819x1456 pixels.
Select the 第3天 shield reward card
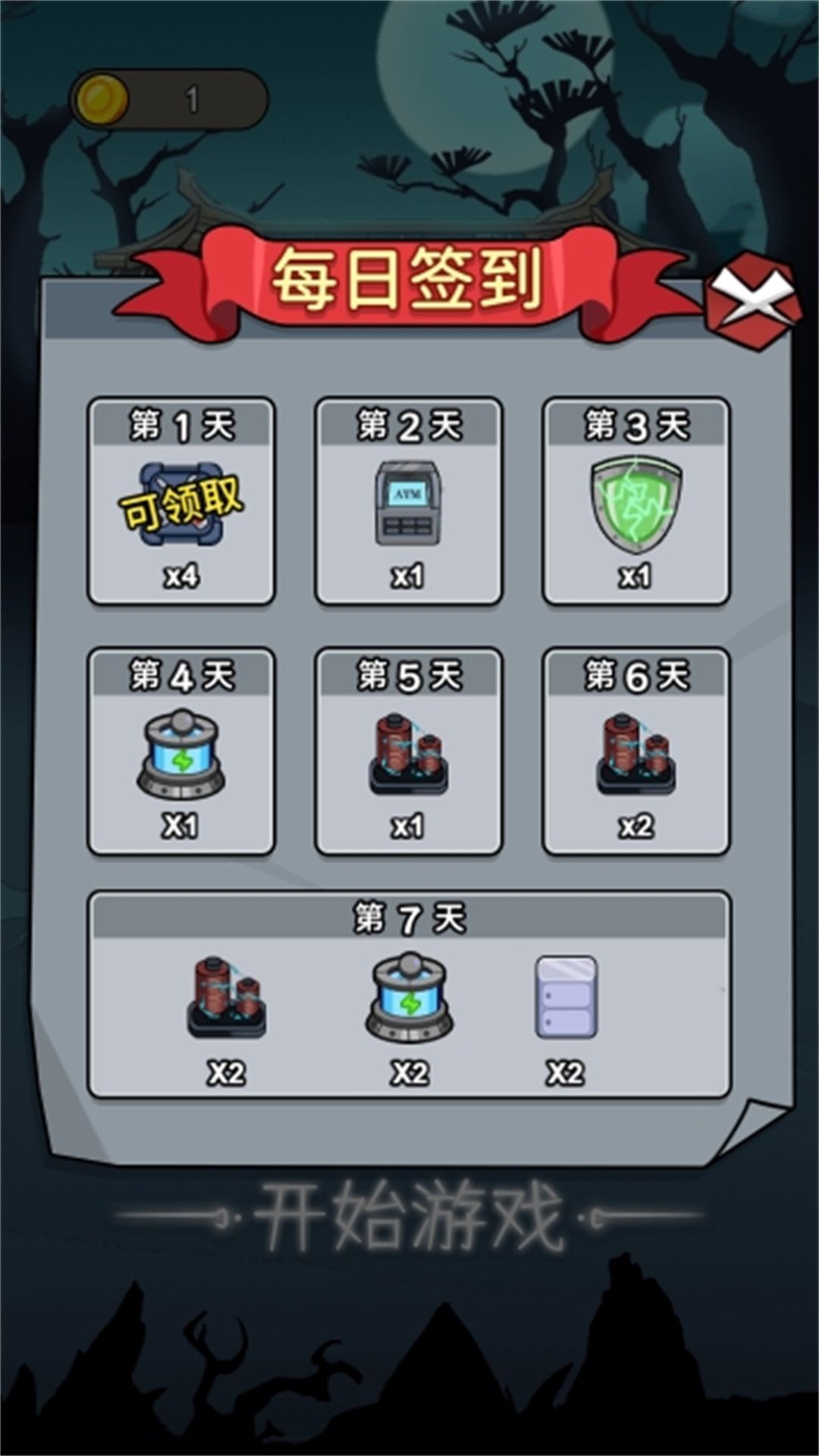(636, 501)
